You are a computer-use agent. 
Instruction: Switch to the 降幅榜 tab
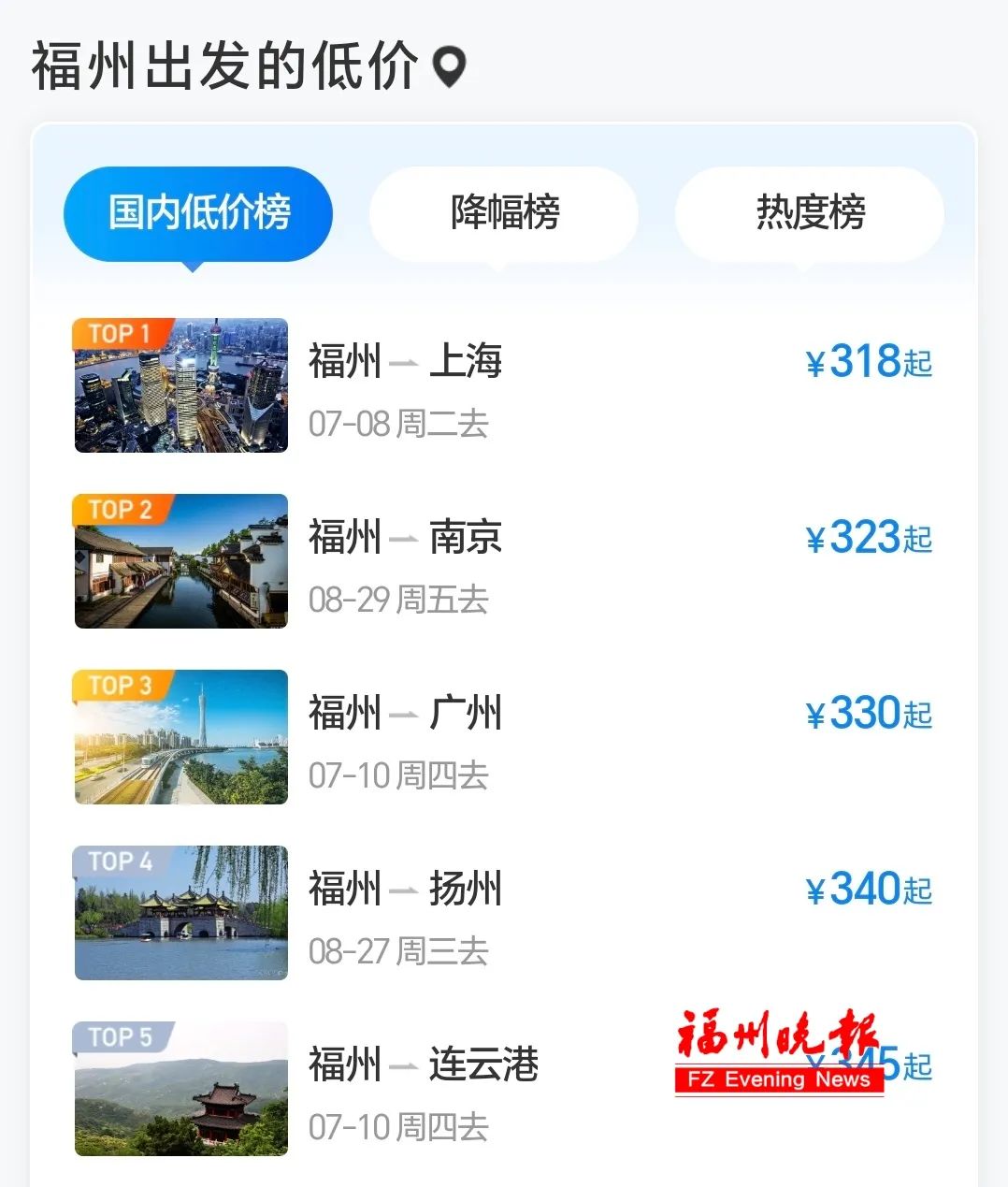504,213
